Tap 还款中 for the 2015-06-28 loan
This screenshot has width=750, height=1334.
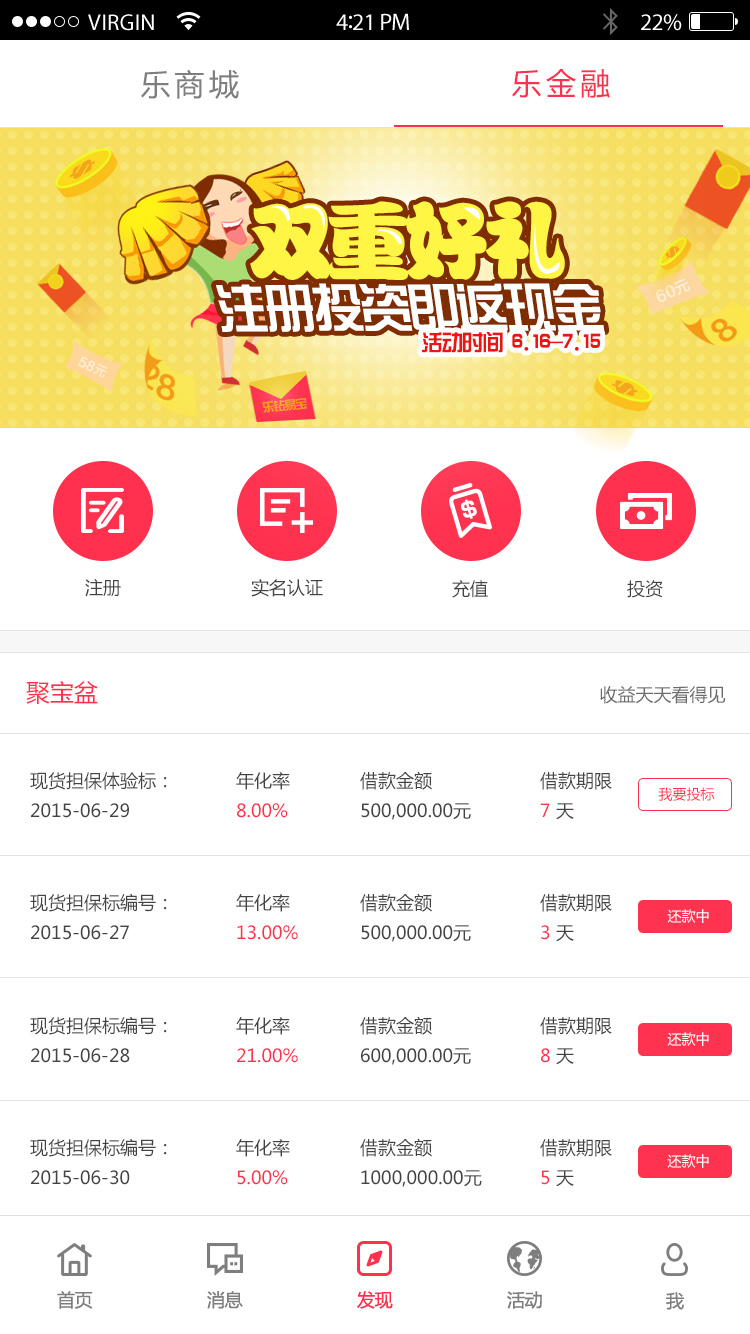click(685, 1039)
